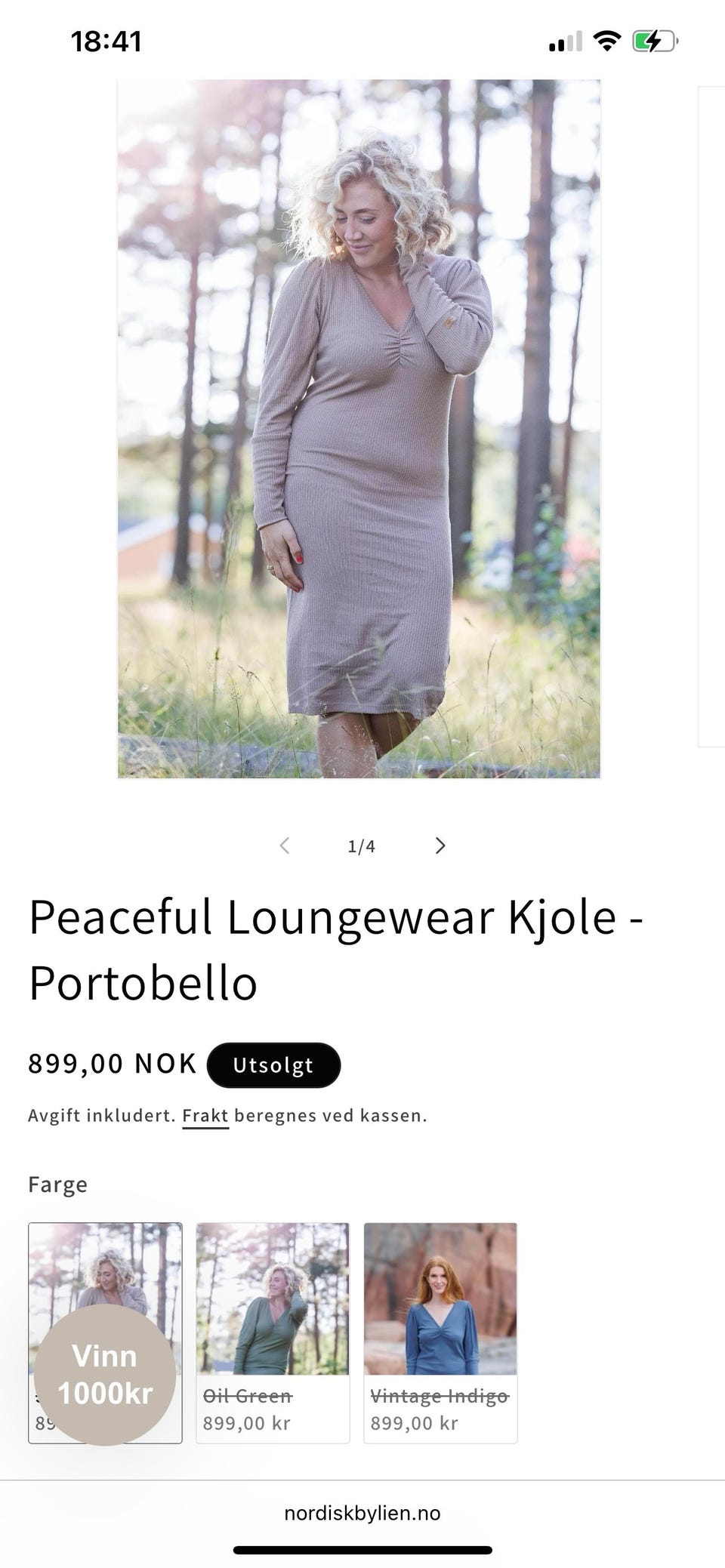Tap the Vinn 1000kr promotional badge
The height and width of the screenshot is (1568, 725).
click(x=105, y=1375)
